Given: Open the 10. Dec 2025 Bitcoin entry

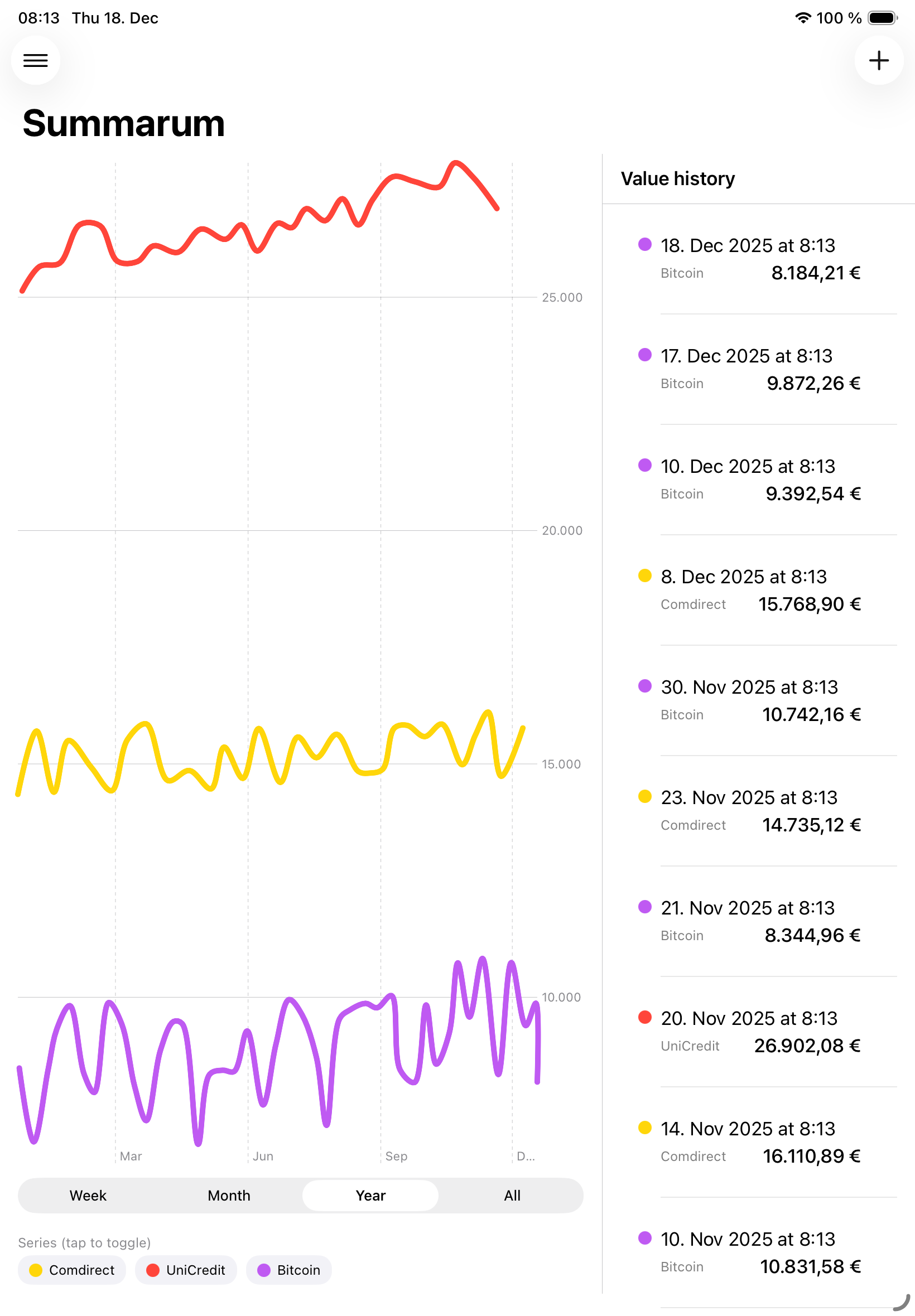Looking at the screenshot, I should [760, 480].
